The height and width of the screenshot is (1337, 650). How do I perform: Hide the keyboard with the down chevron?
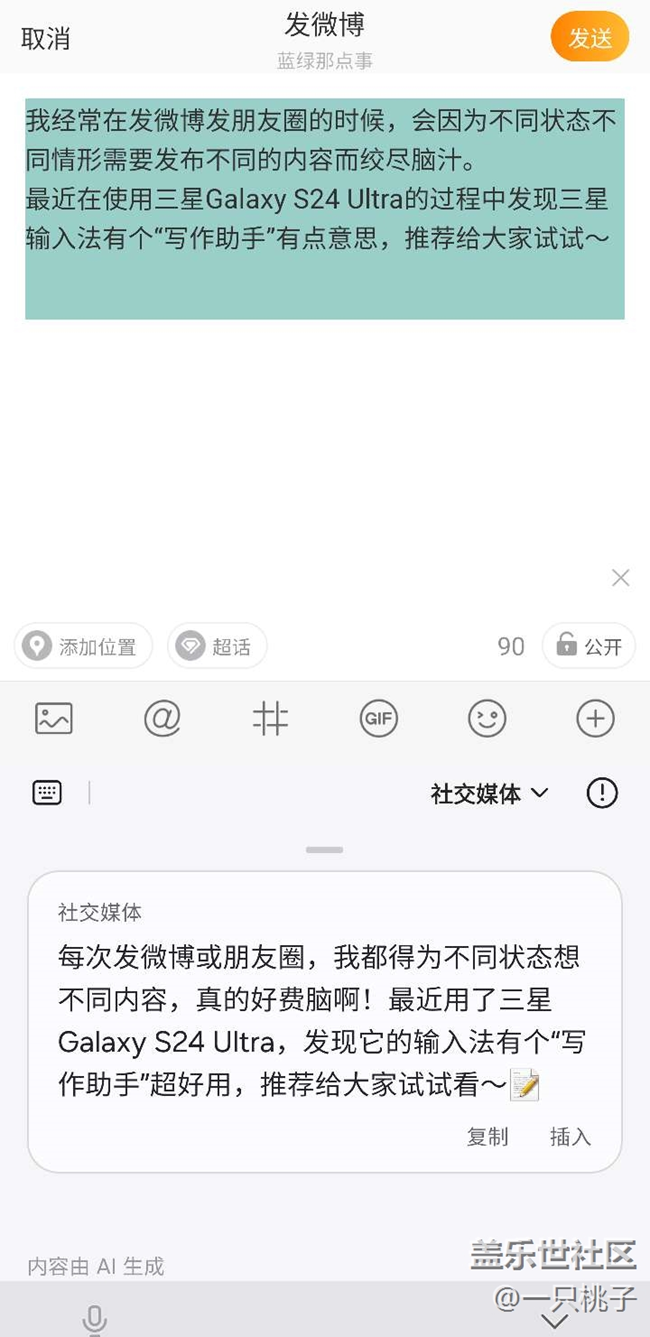[555, 1322]
